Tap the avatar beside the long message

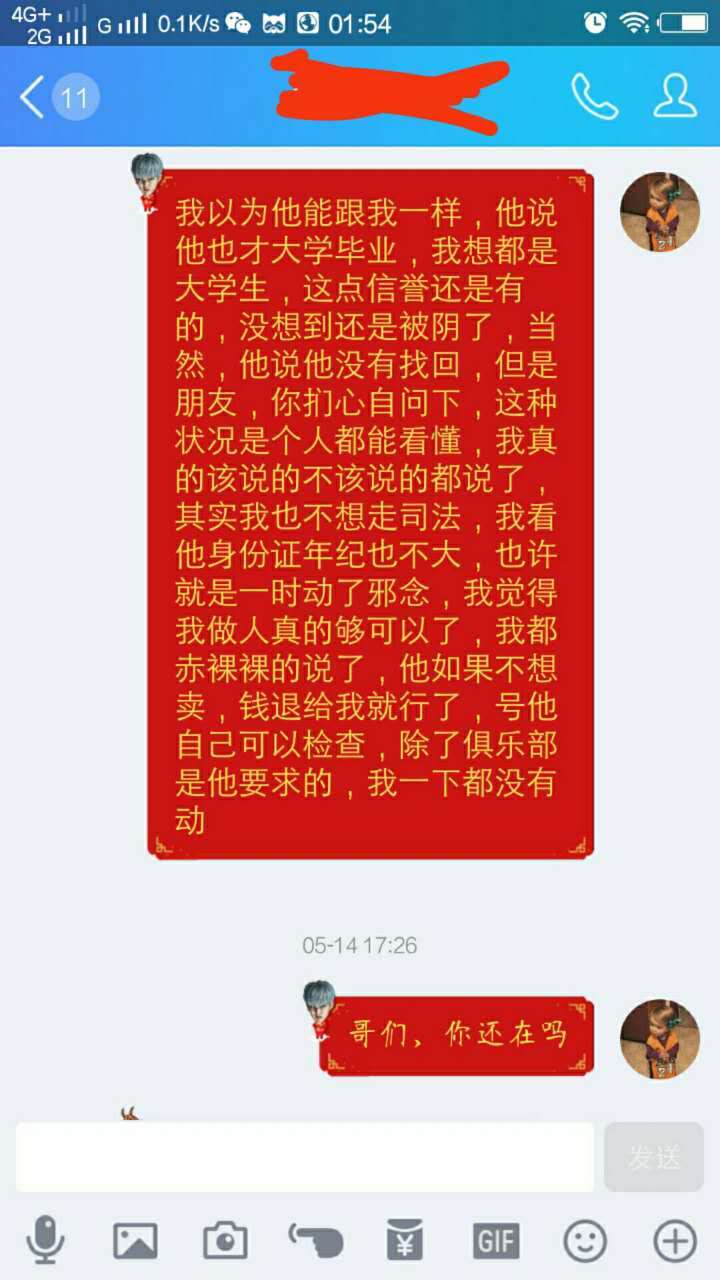pyautogui.click(x=660, y=212)
